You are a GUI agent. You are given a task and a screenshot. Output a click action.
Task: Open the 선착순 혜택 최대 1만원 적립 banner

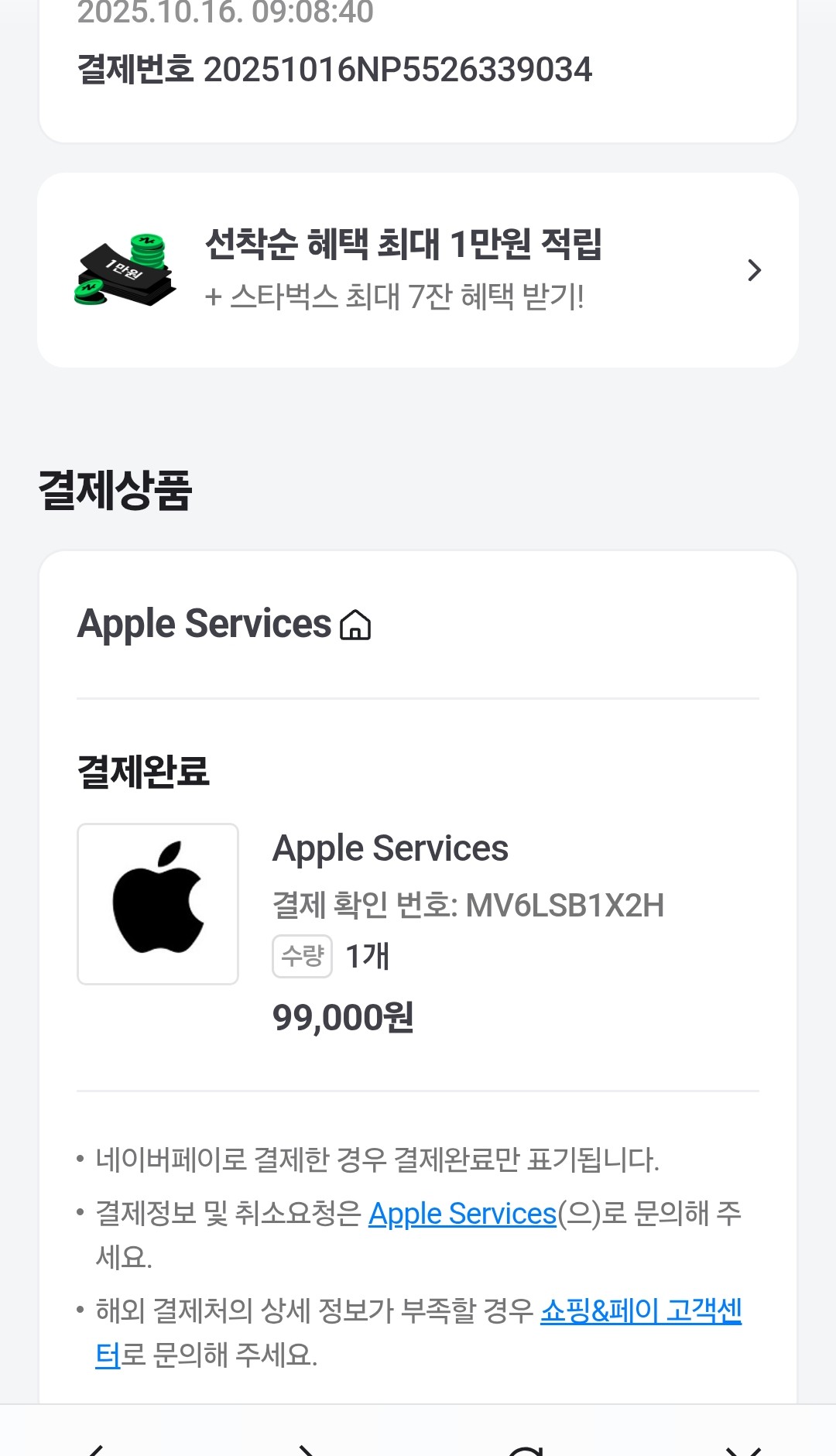[418, 270]
